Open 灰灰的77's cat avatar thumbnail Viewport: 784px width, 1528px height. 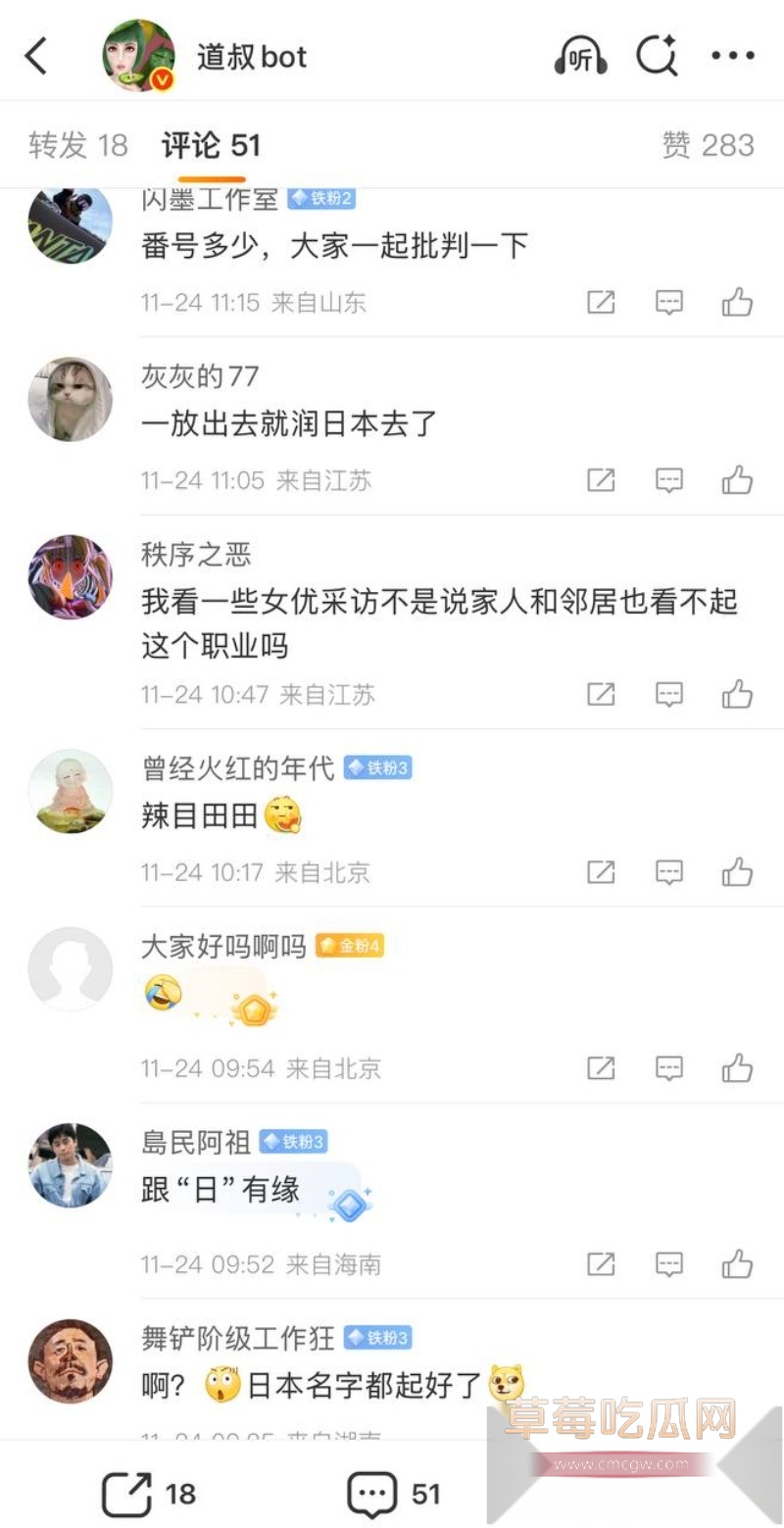point(70,399)
